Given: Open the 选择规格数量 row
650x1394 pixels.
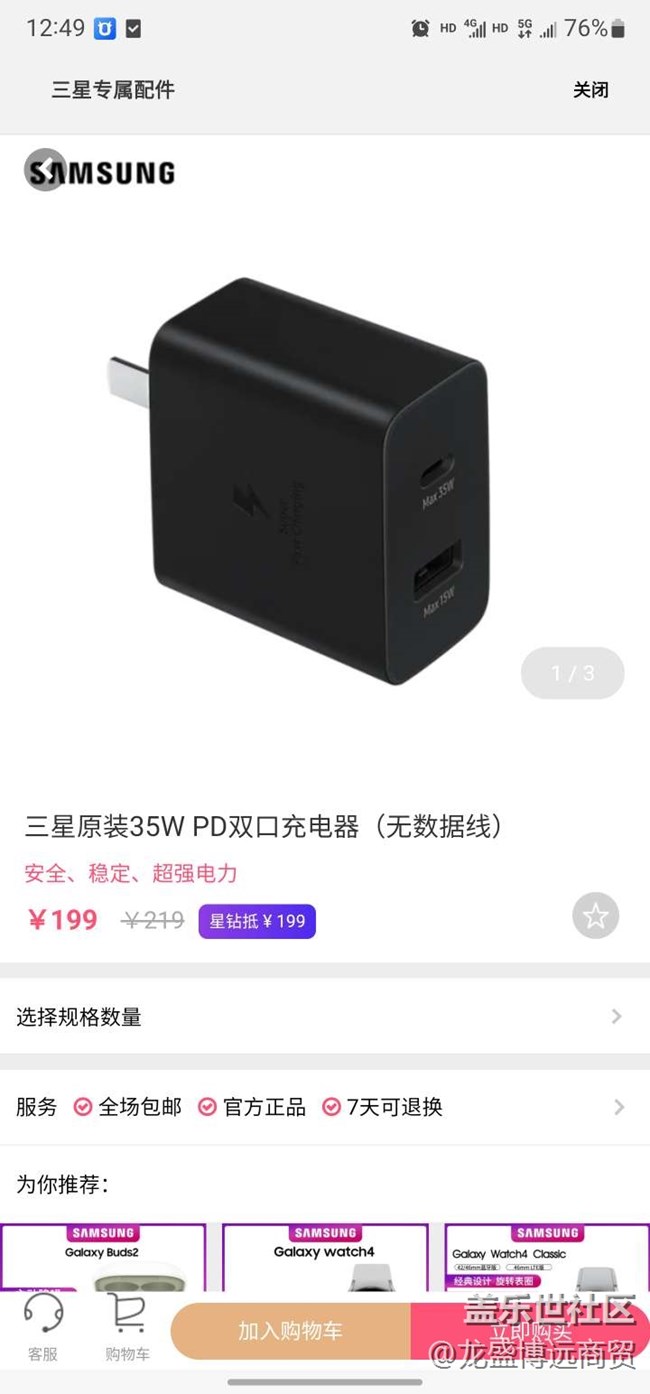Looking at the screenshot, I should [325, 1017].
